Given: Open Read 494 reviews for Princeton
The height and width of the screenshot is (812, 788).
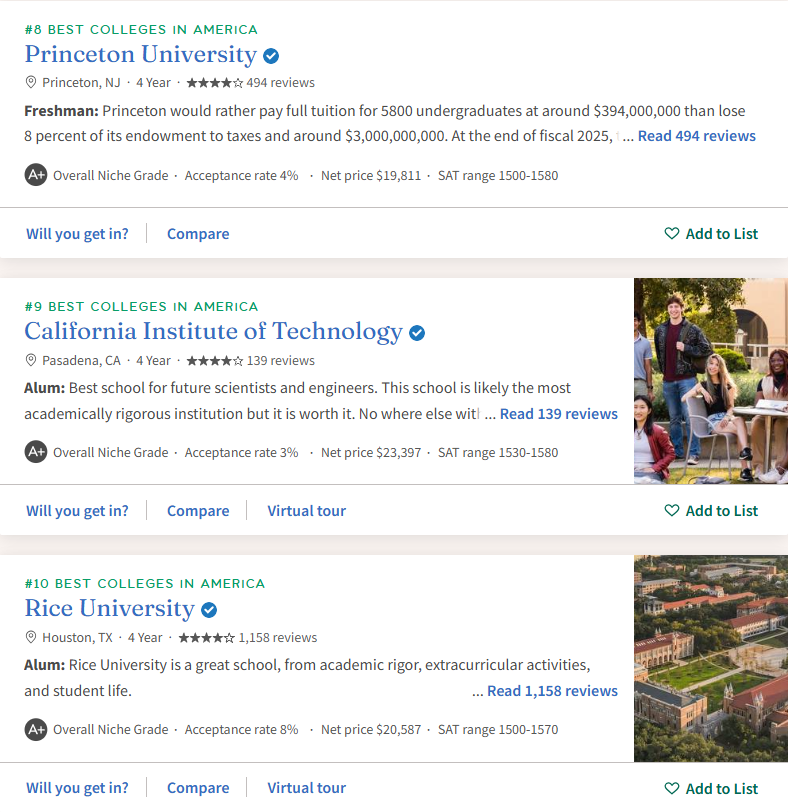Looking at the screenshot, I should 696,135.
